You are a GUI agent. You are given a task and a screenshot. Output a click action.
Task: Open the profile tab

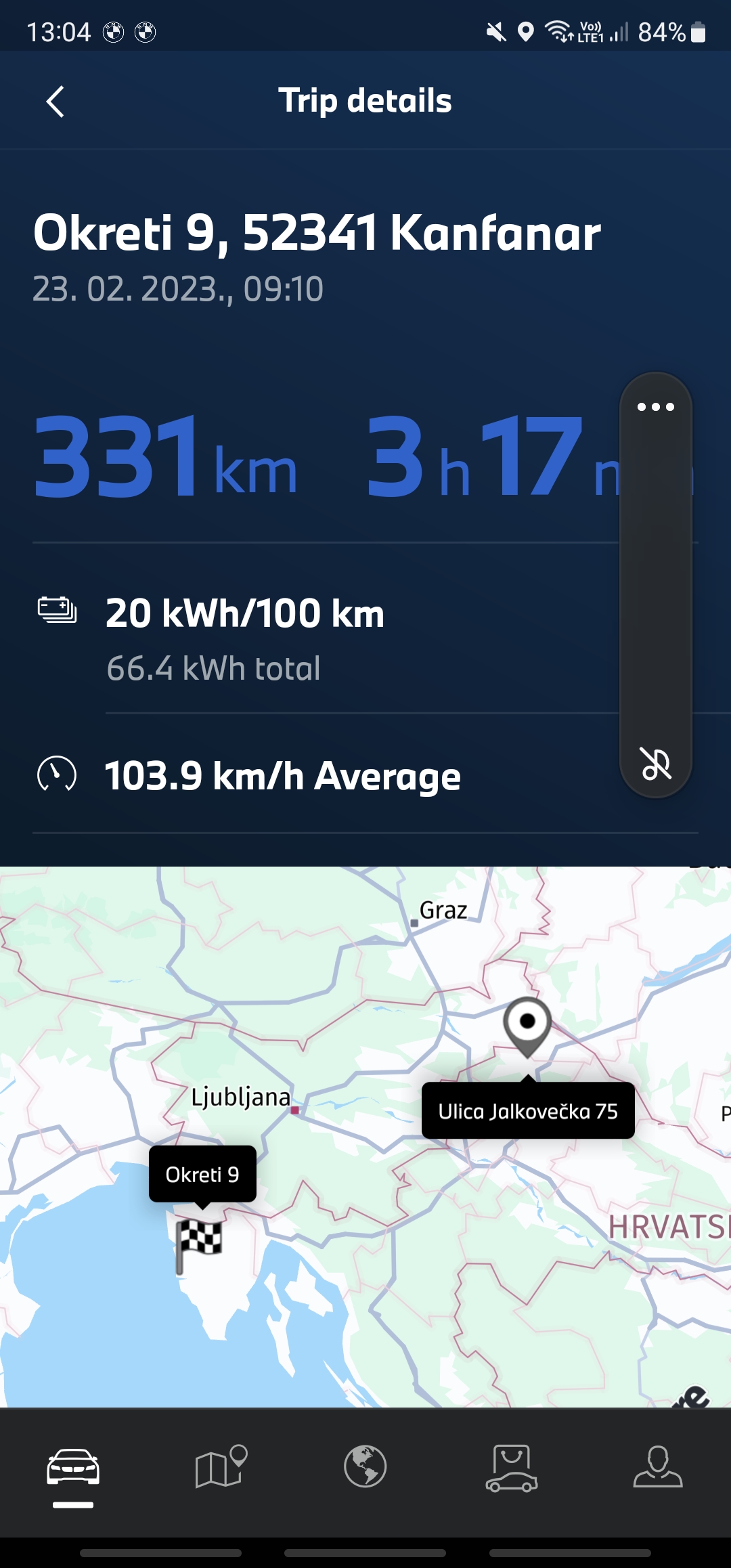coord(657,1468)
